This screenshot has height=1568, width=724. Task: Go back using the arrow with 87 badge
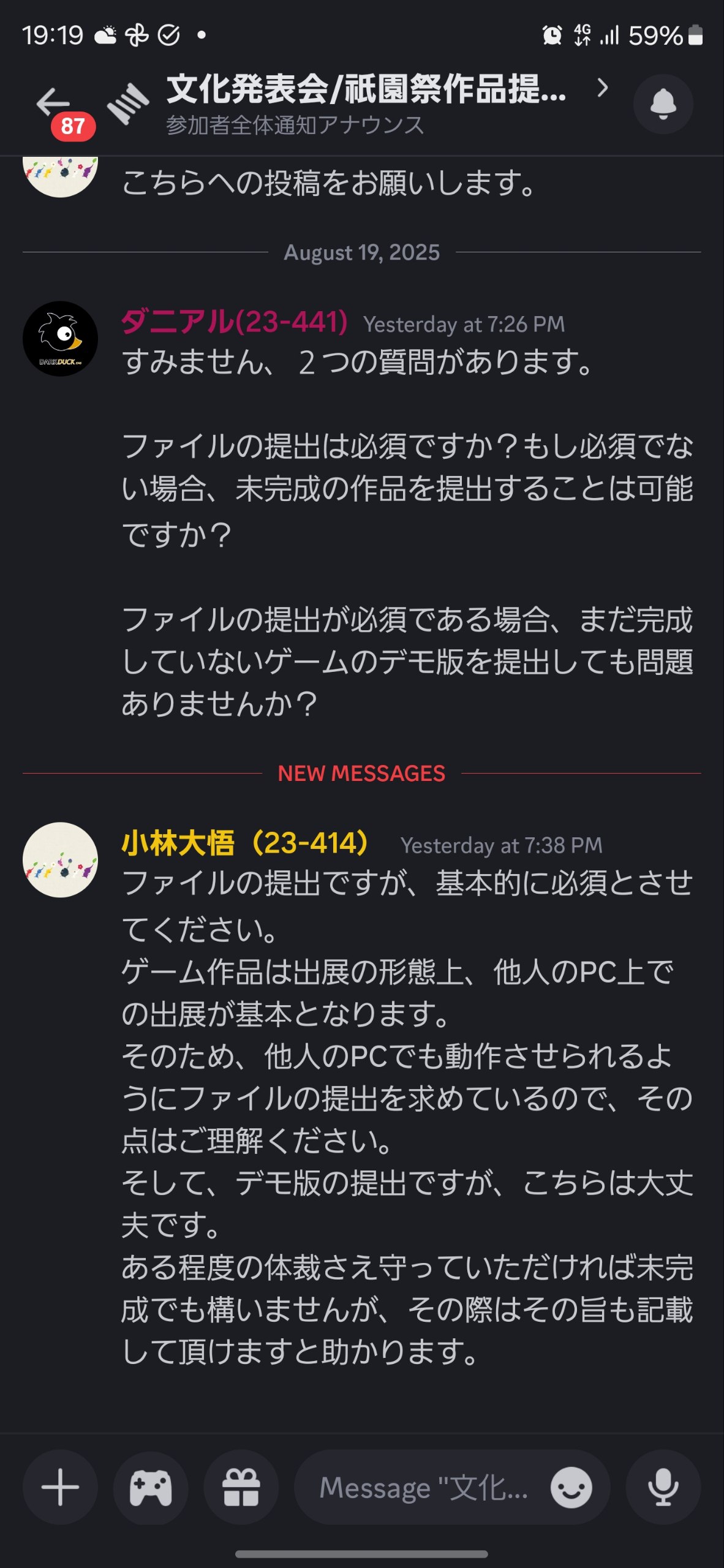[x=55, y=104]
